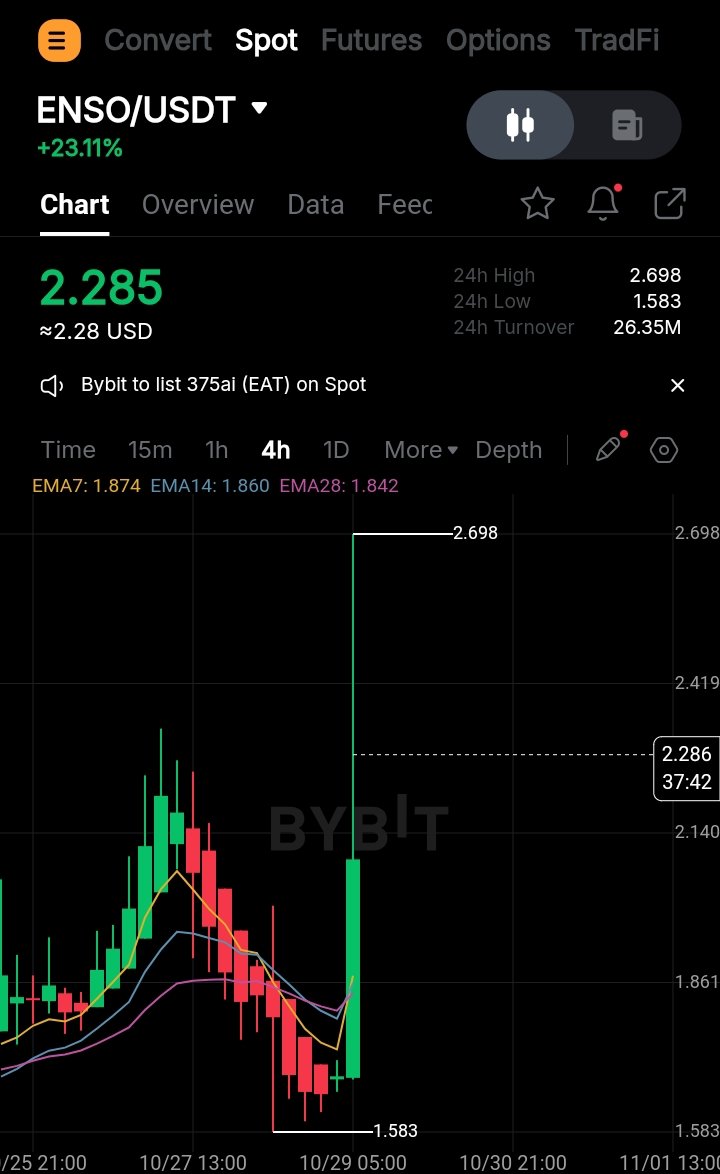The height and width of the screenshot is (1174, 720).
Task: Switch to the order view toggle
Action: pos(628,125)
